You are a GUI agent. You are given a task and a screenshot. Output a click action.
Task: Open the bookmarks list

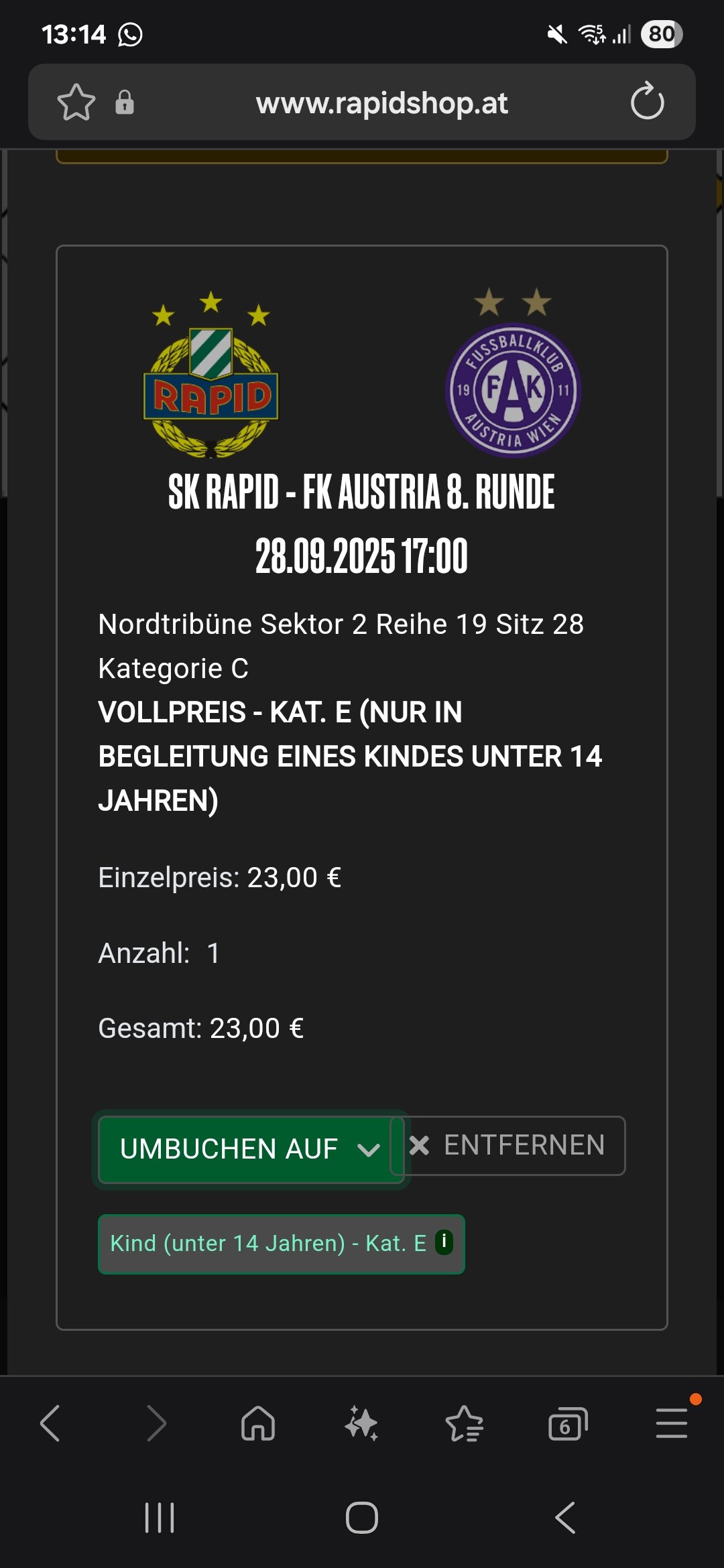[x=465, y=1423]
